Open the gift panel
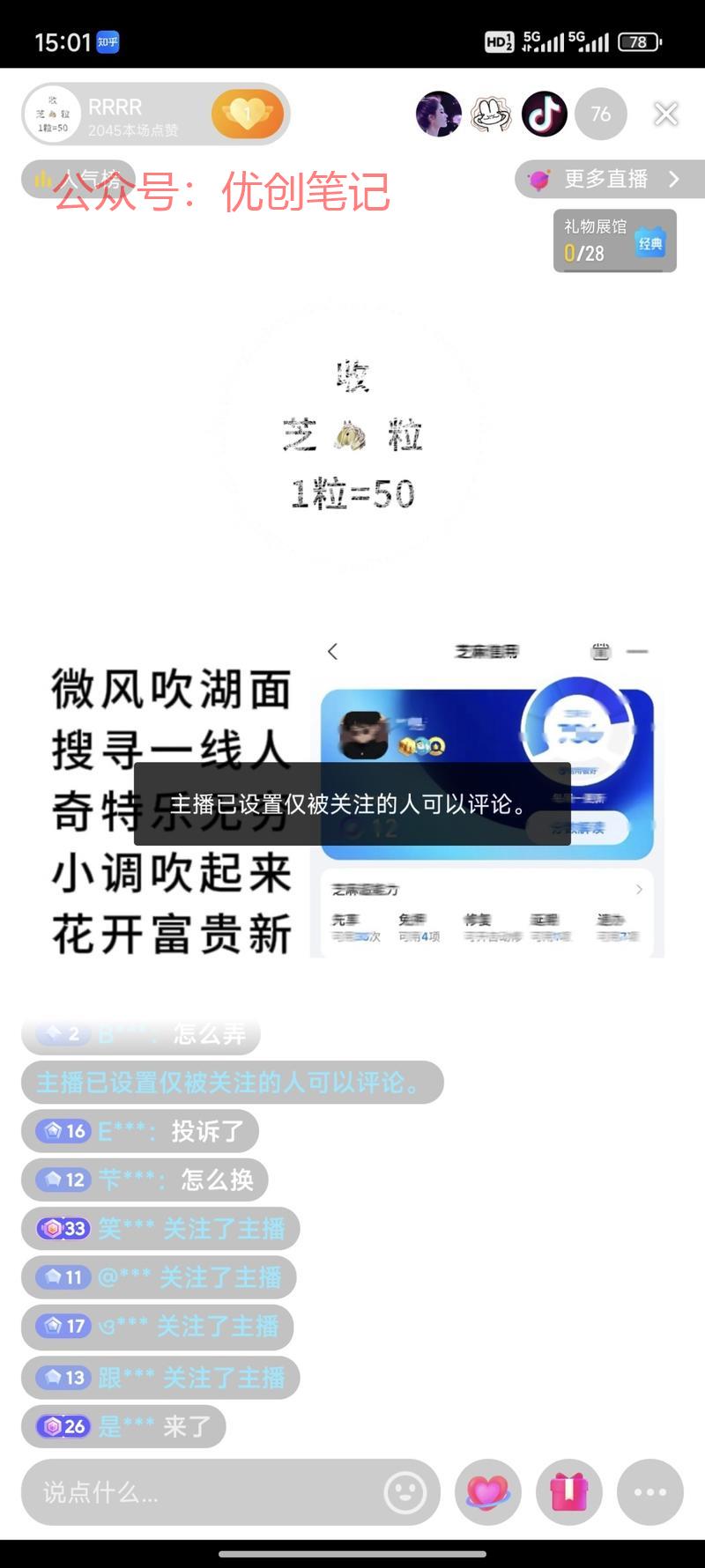The width and height of the screenshot is (705, 1568). (x=569, y=1492)
